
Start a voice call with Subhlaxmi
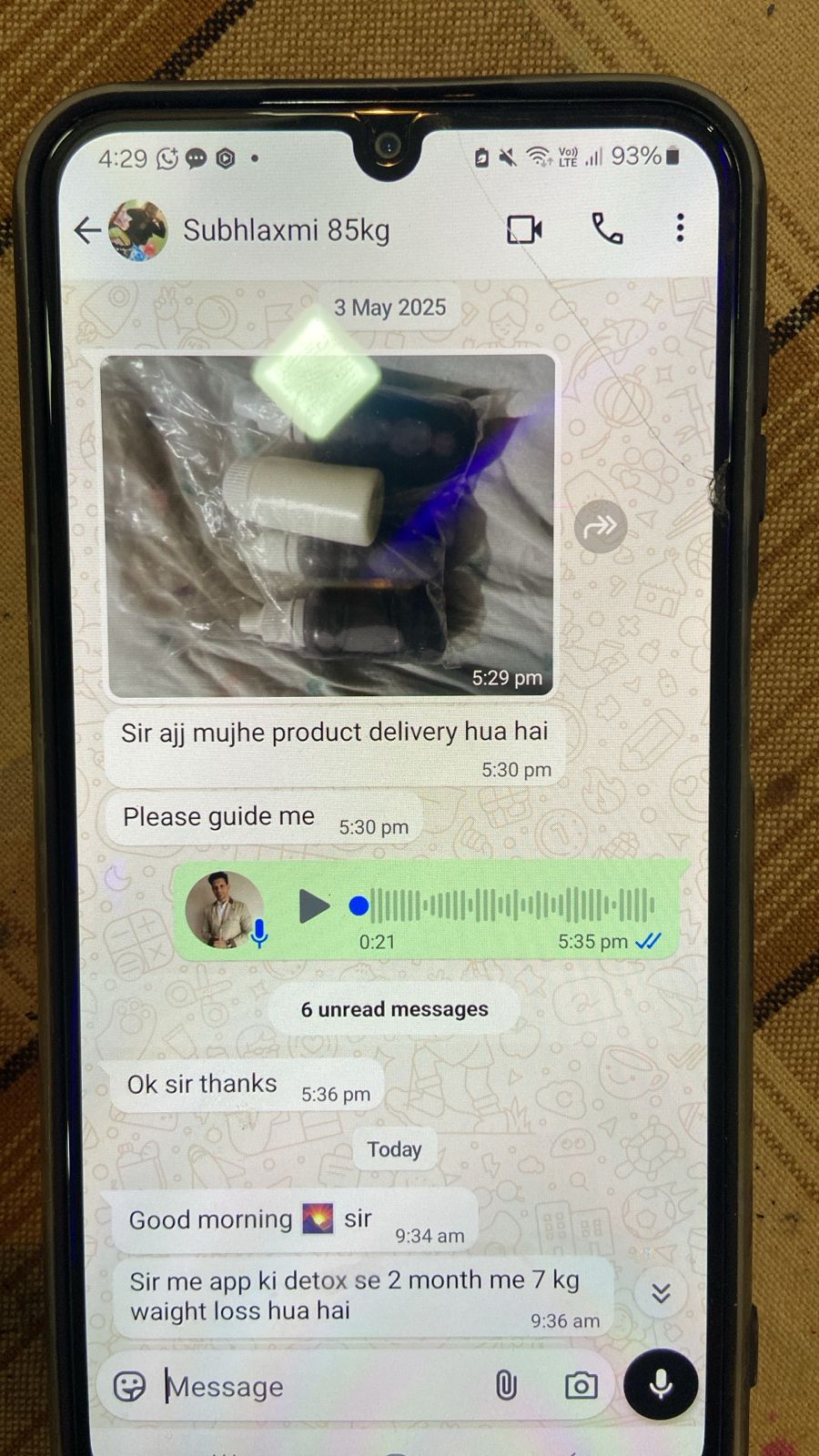pos(607,229)
